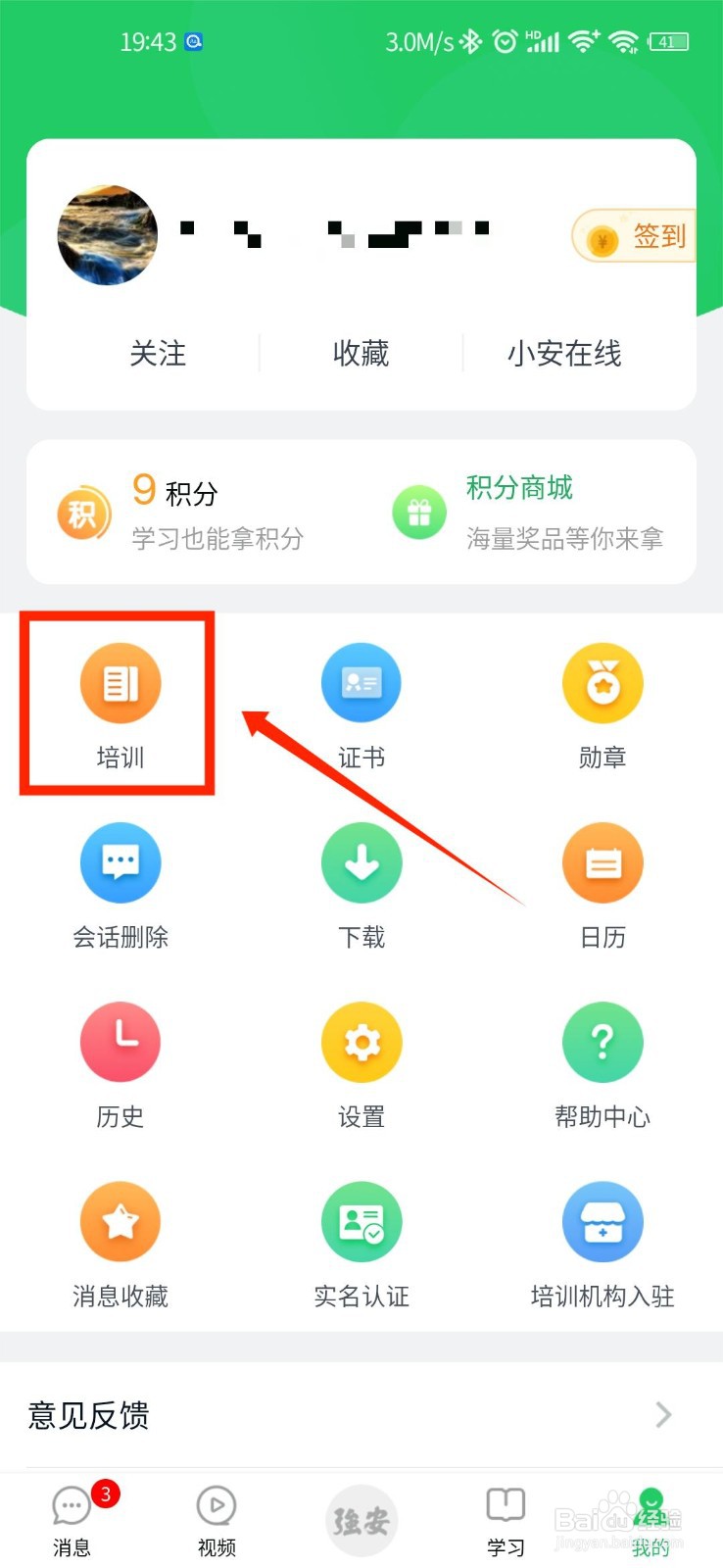The height and width of the screenshot is (1568, 723).
Task: Open the 历史 (History) icon
Action: (x=120, y=1043)
